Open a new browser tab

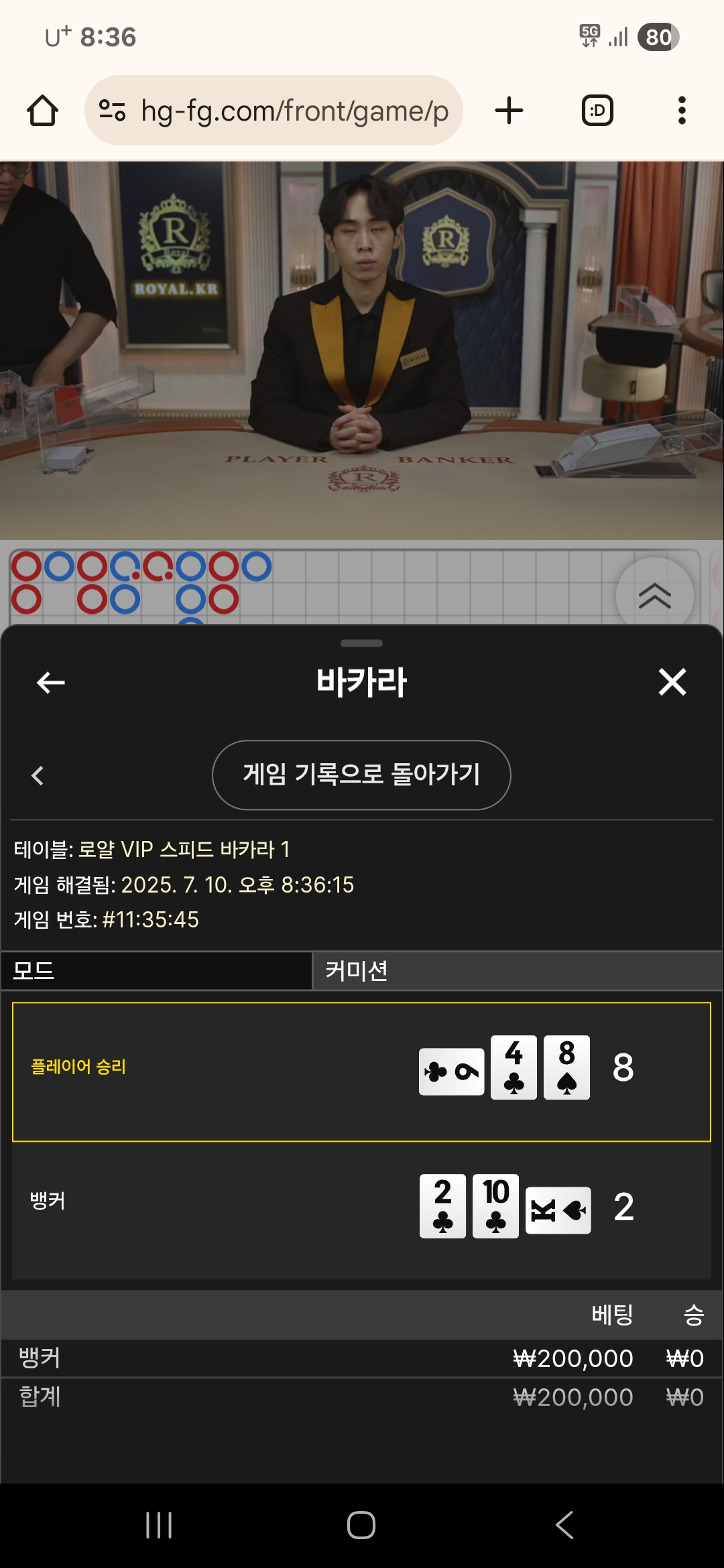pyautogui.click(x=509, y=111)
